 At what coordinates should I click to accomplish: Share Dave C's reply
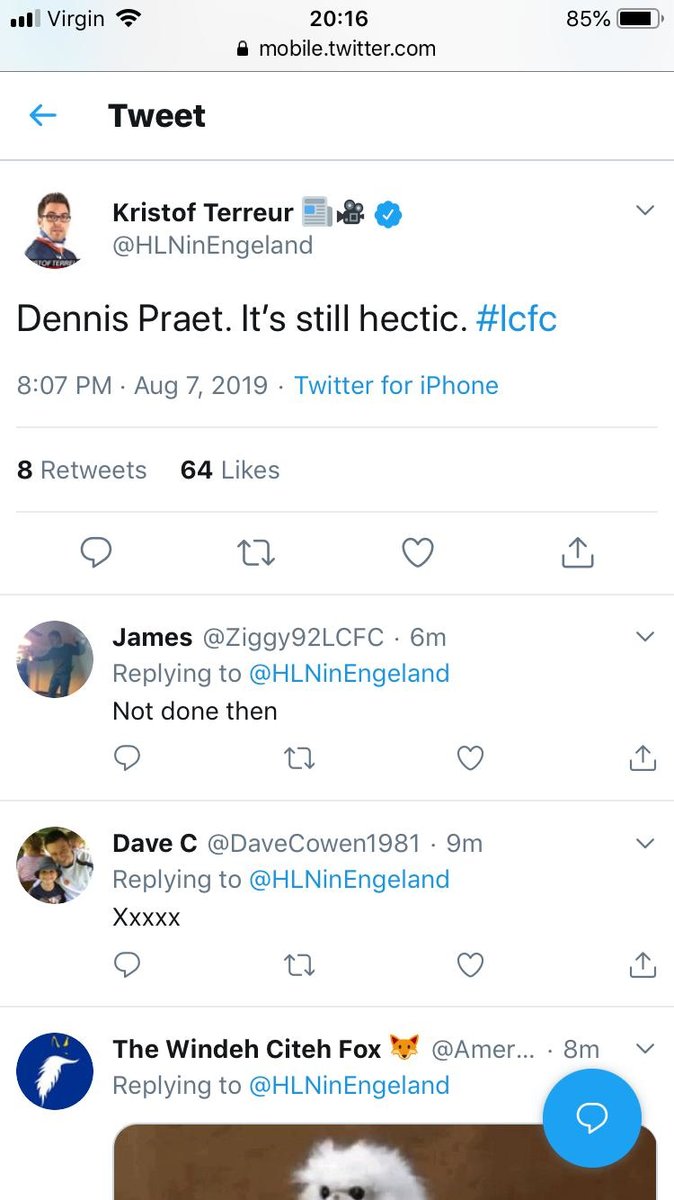[642, 965]
